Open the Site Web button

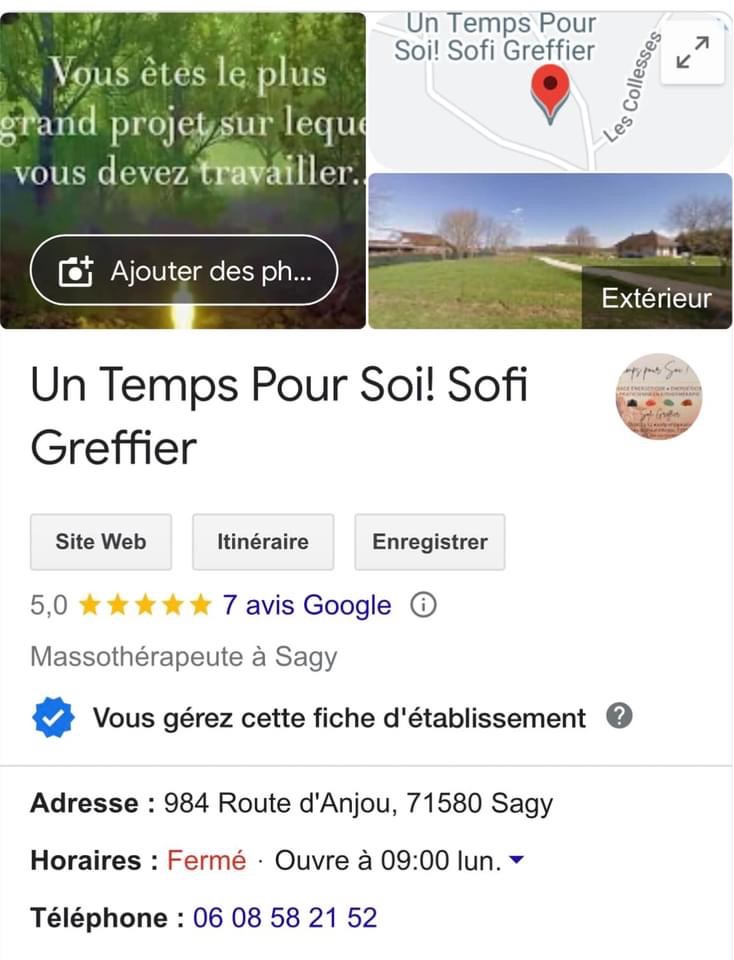(x=100, y=541)
